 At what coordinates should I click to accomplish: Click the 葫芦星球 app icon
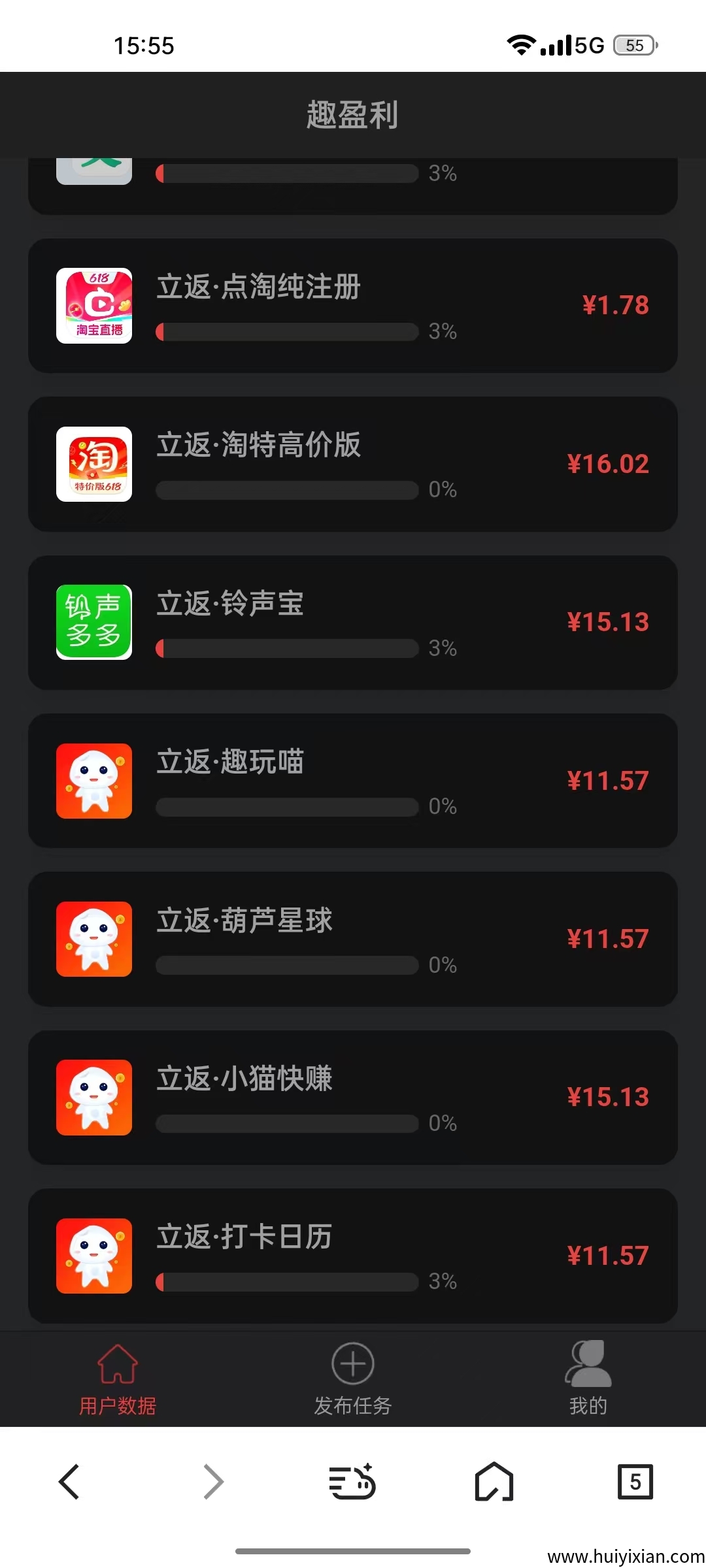click(93, 939)
